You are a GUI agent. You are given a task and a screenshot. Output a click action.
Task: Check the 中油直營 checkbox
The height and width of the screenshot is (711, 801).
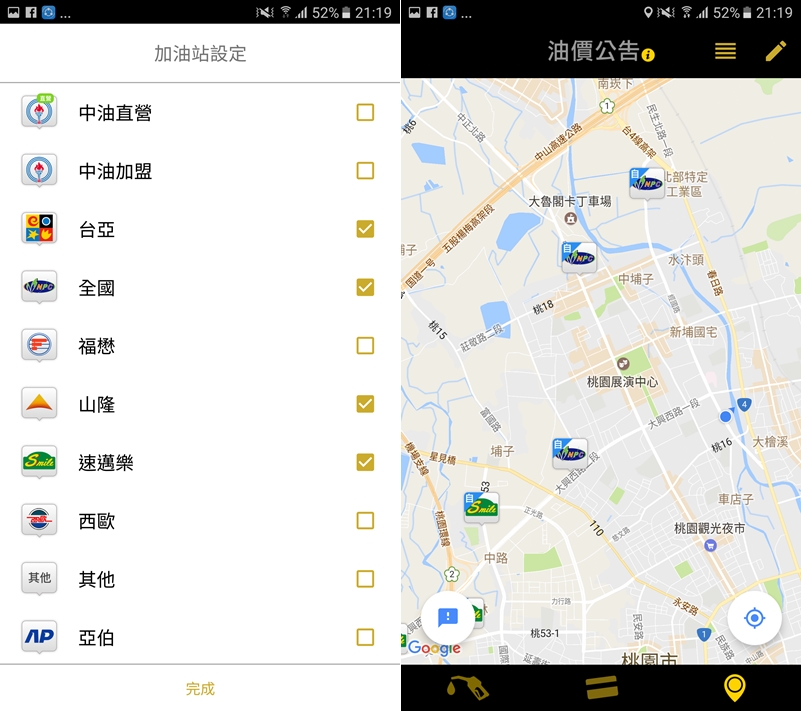click(365, 112)
